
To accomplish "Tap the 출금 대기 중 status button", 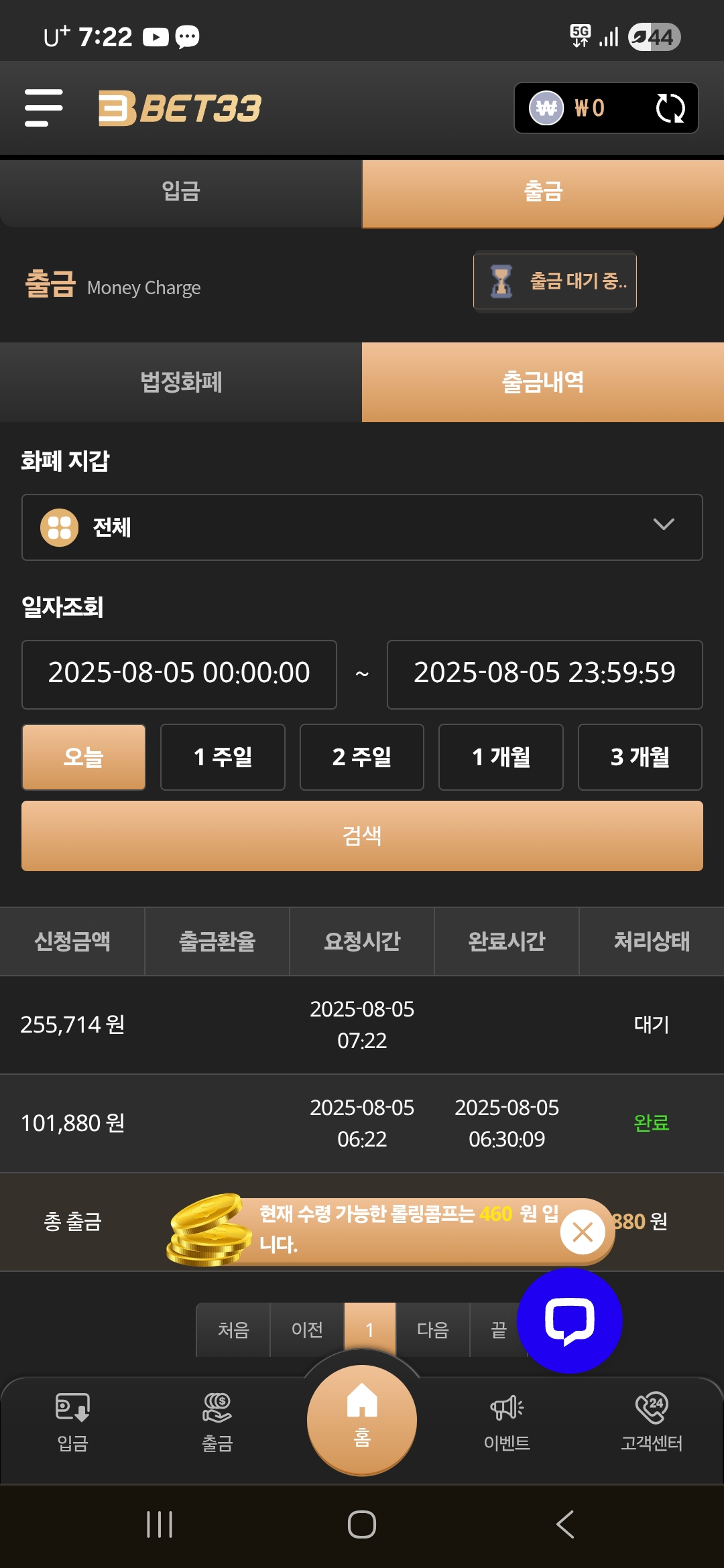I will (555, 281).
